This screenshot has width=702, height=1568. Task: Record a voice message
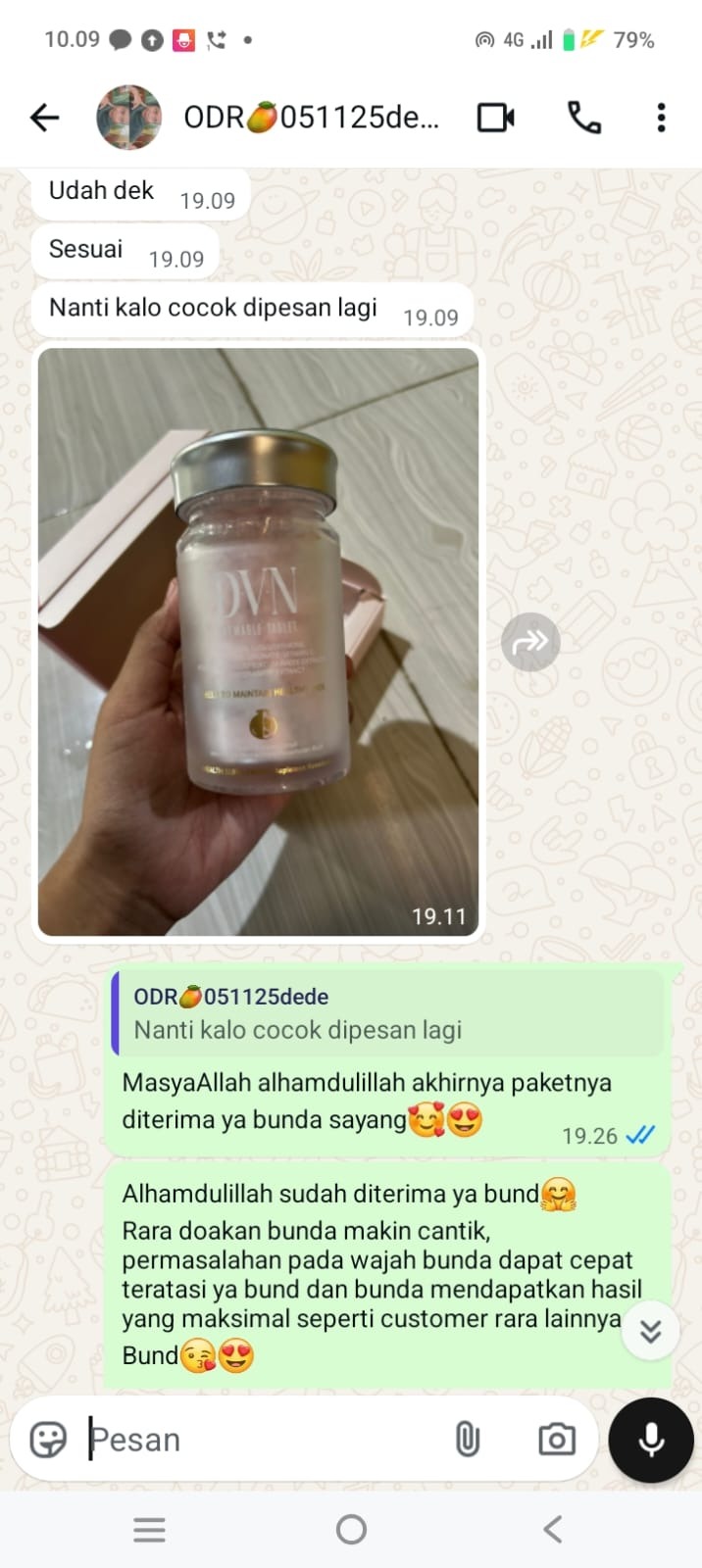(x=651, y=1440)
